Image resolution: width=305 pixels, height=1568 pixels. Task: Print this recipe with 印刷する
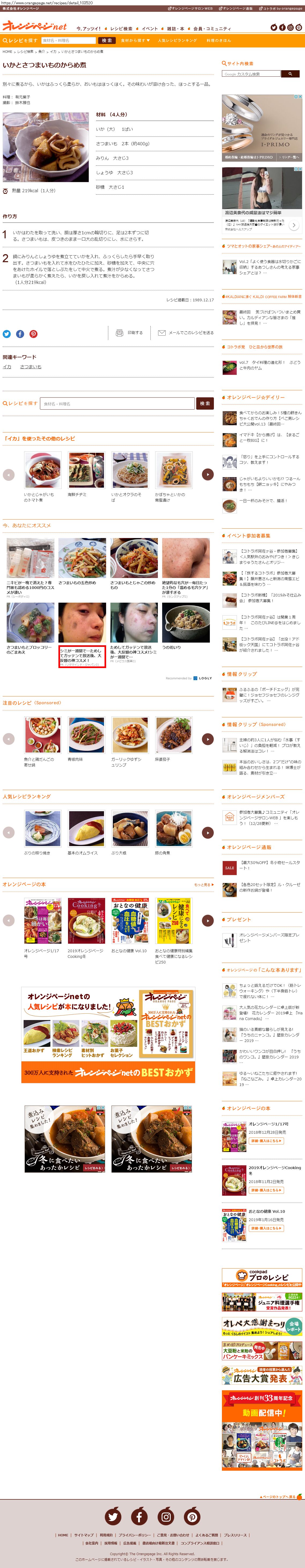click(129, 333)
